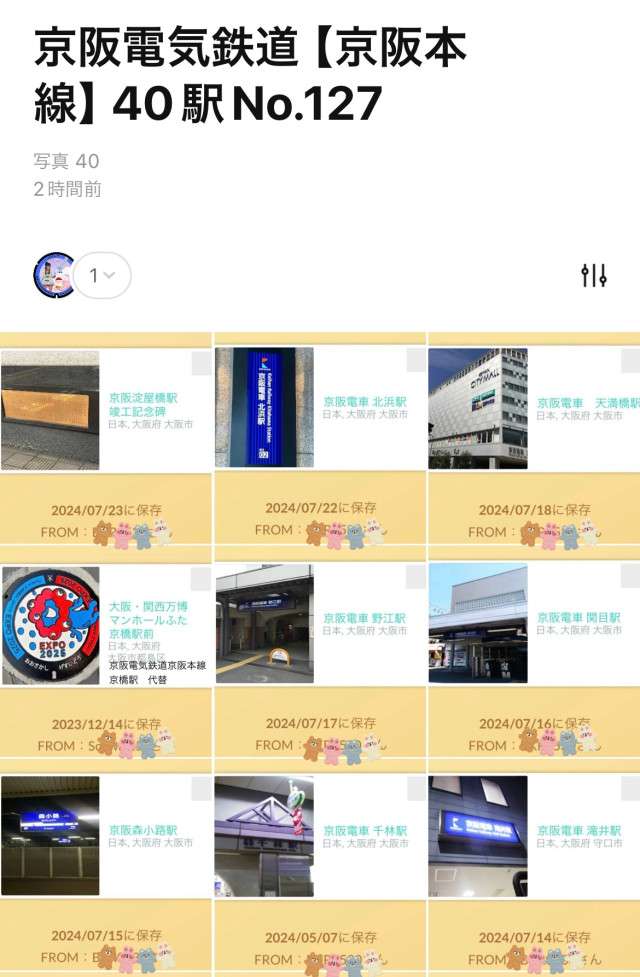
Task: Tick the checkbox on 千林駅 card
Action: [415, 790]
